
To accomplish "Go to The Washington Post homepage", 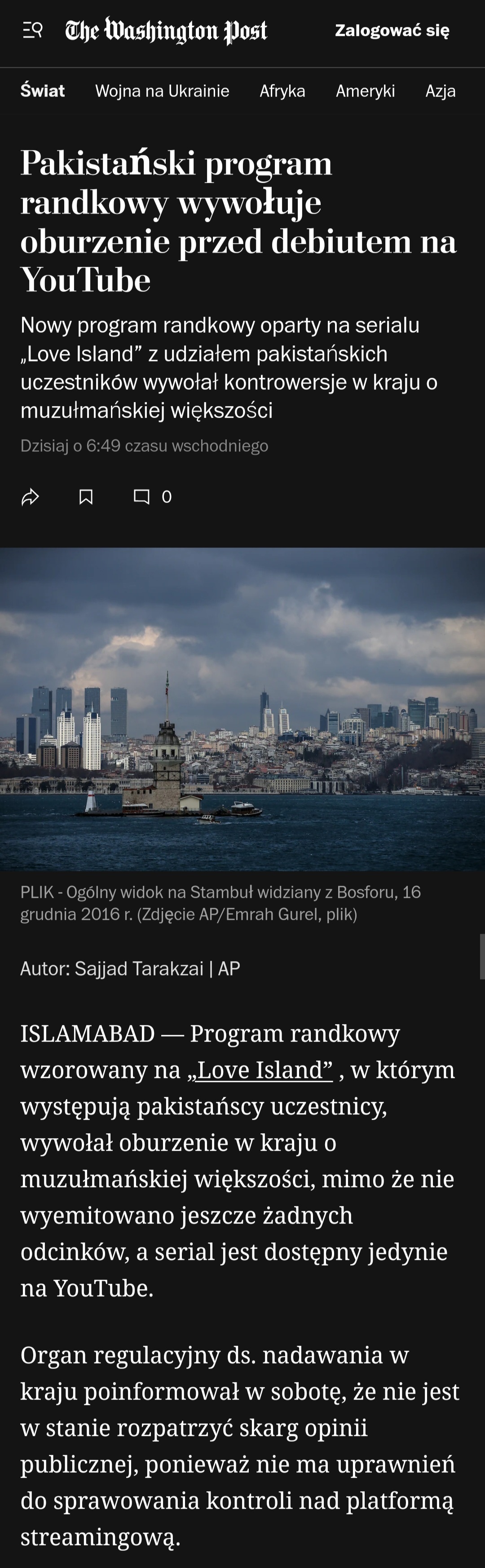I will click(166, 31).
